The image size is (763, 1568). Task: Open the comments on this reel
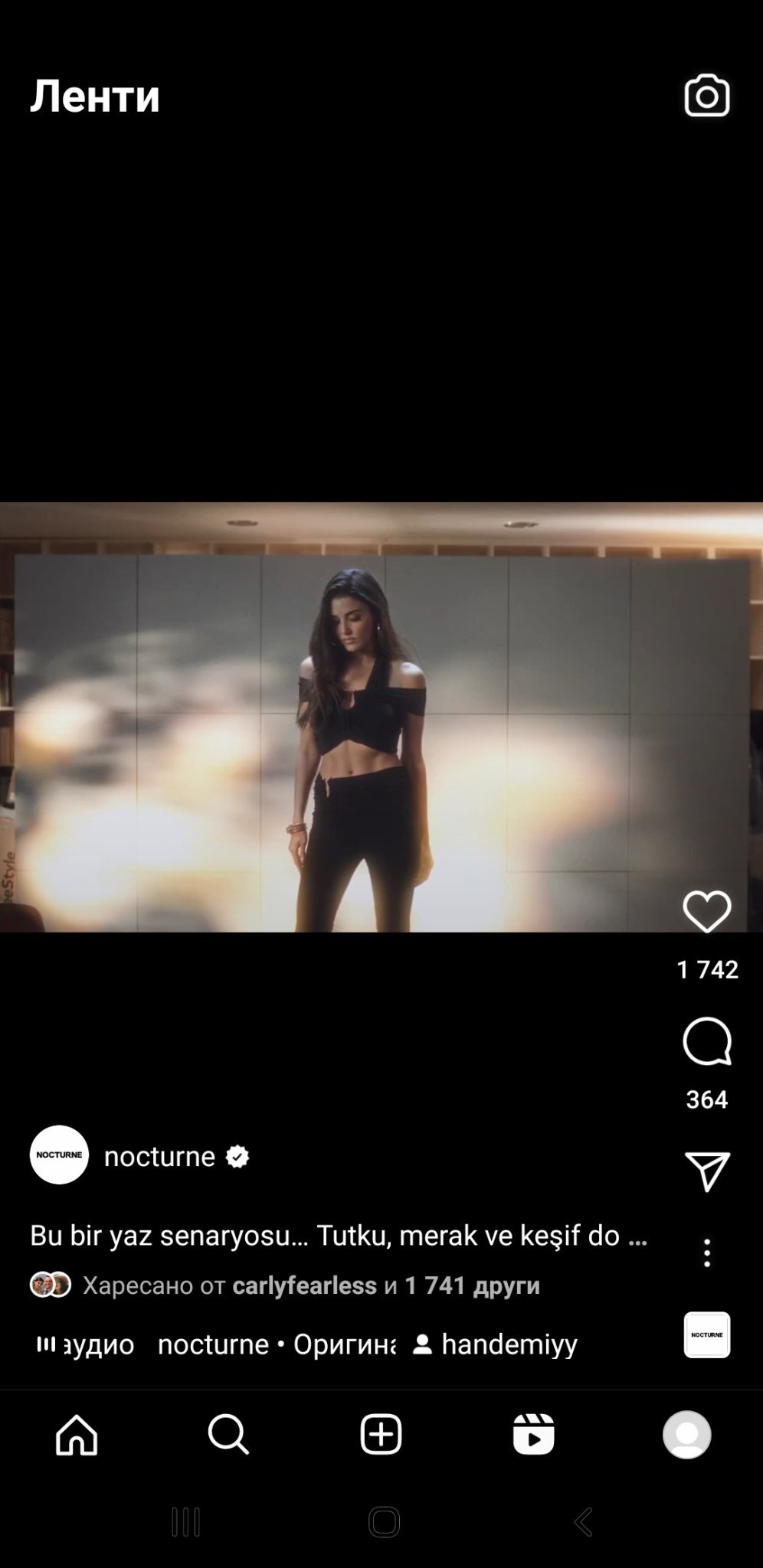point(706,1041)
